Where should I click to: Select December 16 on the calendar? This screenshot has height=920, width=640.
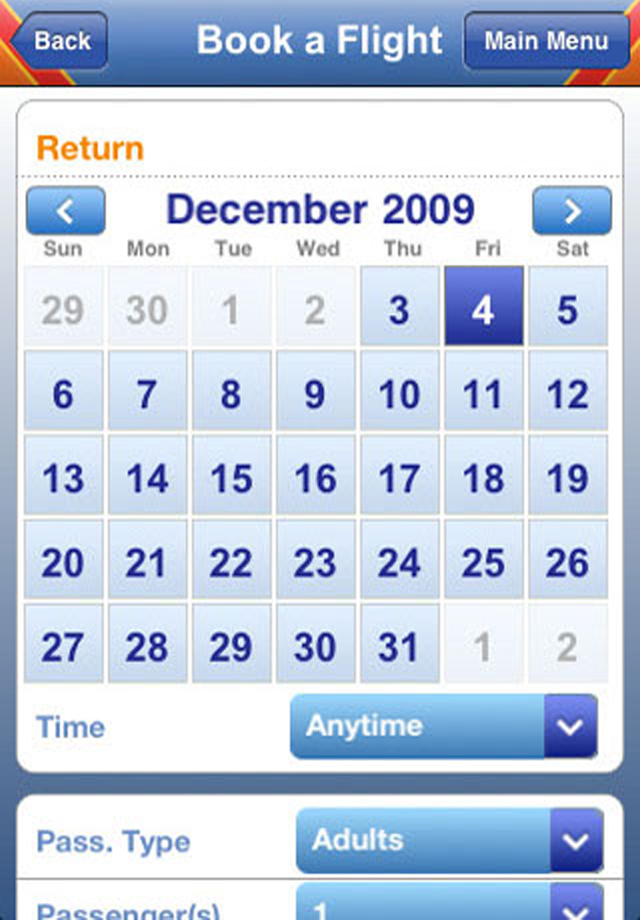coord(315,478)
